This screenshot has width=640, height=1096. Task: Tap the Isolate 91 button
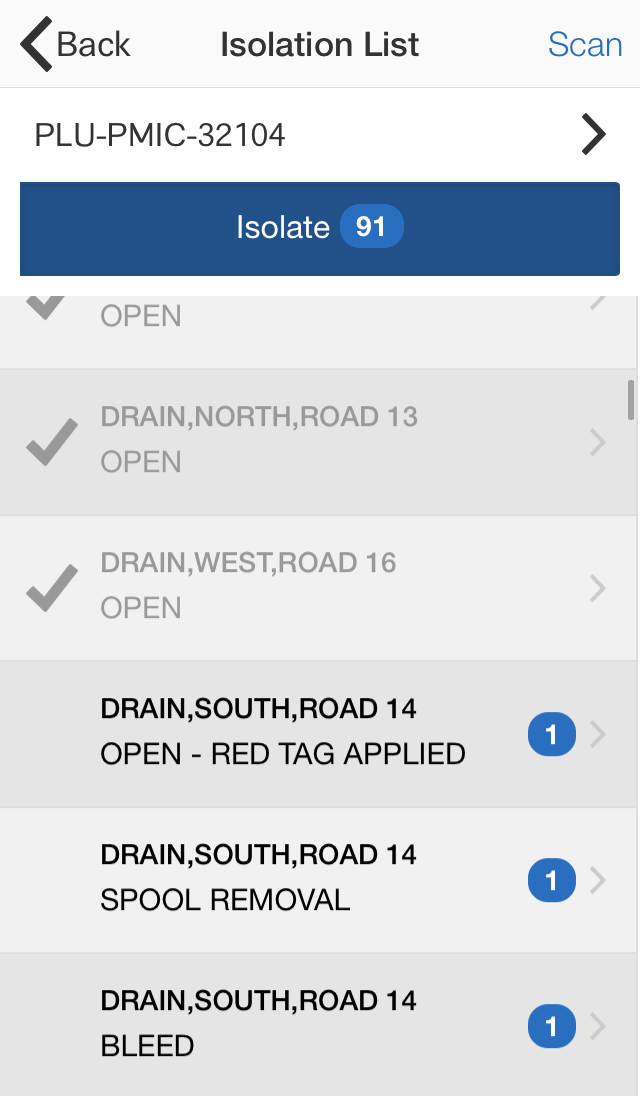320,229
